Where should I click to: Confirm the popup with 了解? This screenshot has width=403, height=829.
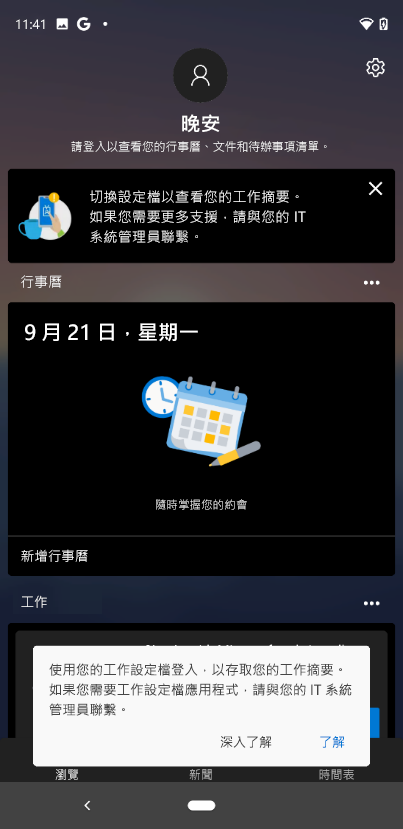[332, 742]
